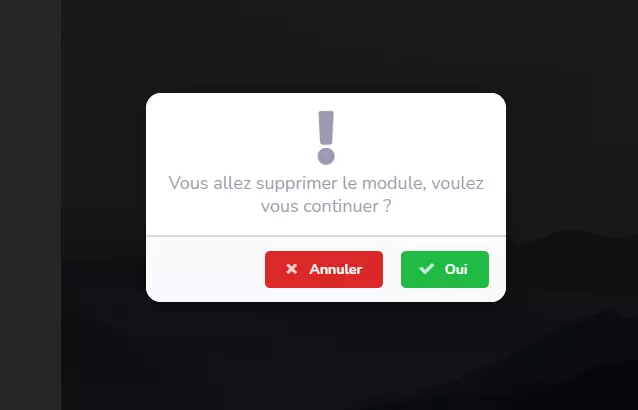Confirm deletion by tapping Oui

point(444,269)
